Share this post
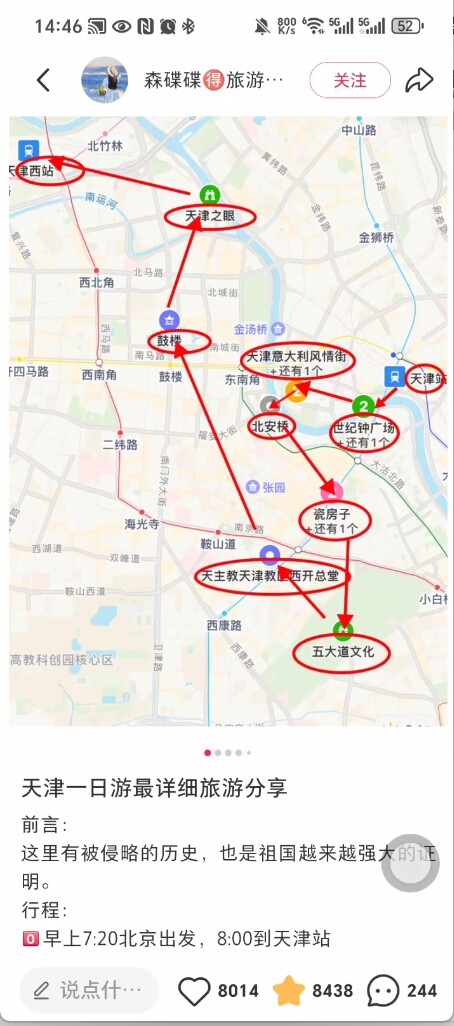The width and height of the screenshot is (454, 1026). pos(419,80)
